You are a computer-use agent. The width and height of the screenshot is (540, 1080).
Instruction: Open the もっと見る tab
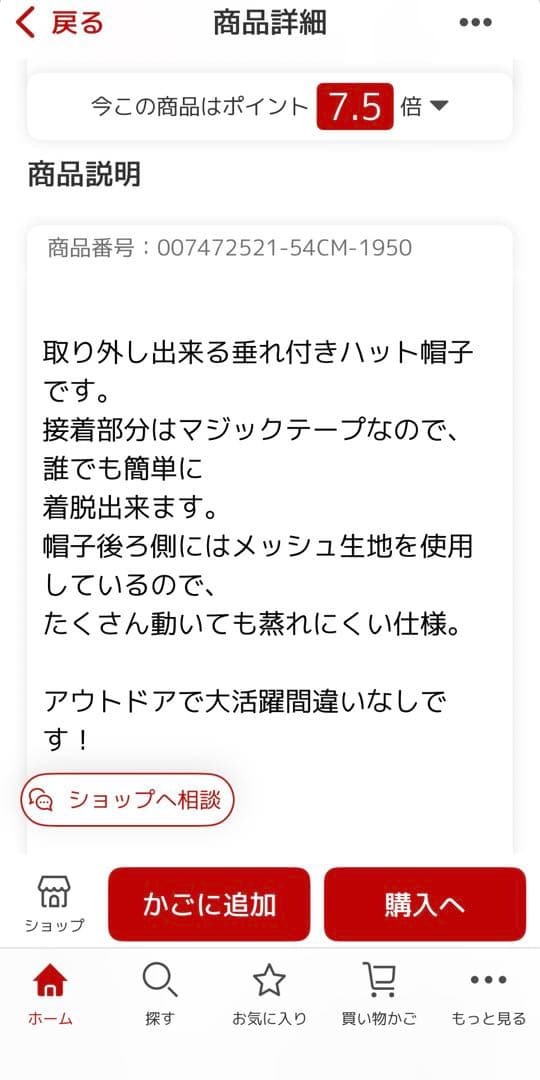[488, 995]
